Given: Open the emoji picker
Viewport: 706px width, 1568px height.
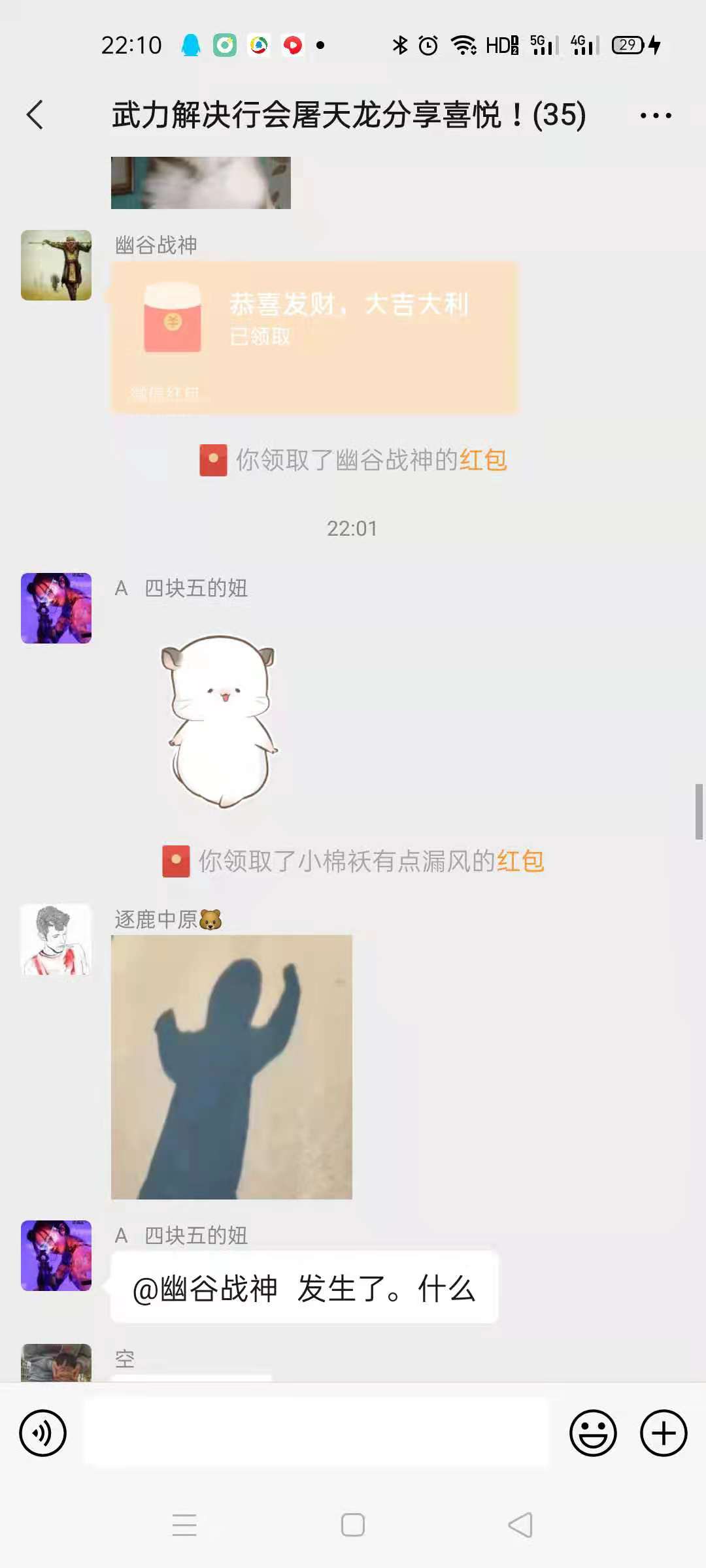Looking at the screenshot, I should pos(593,1433).
